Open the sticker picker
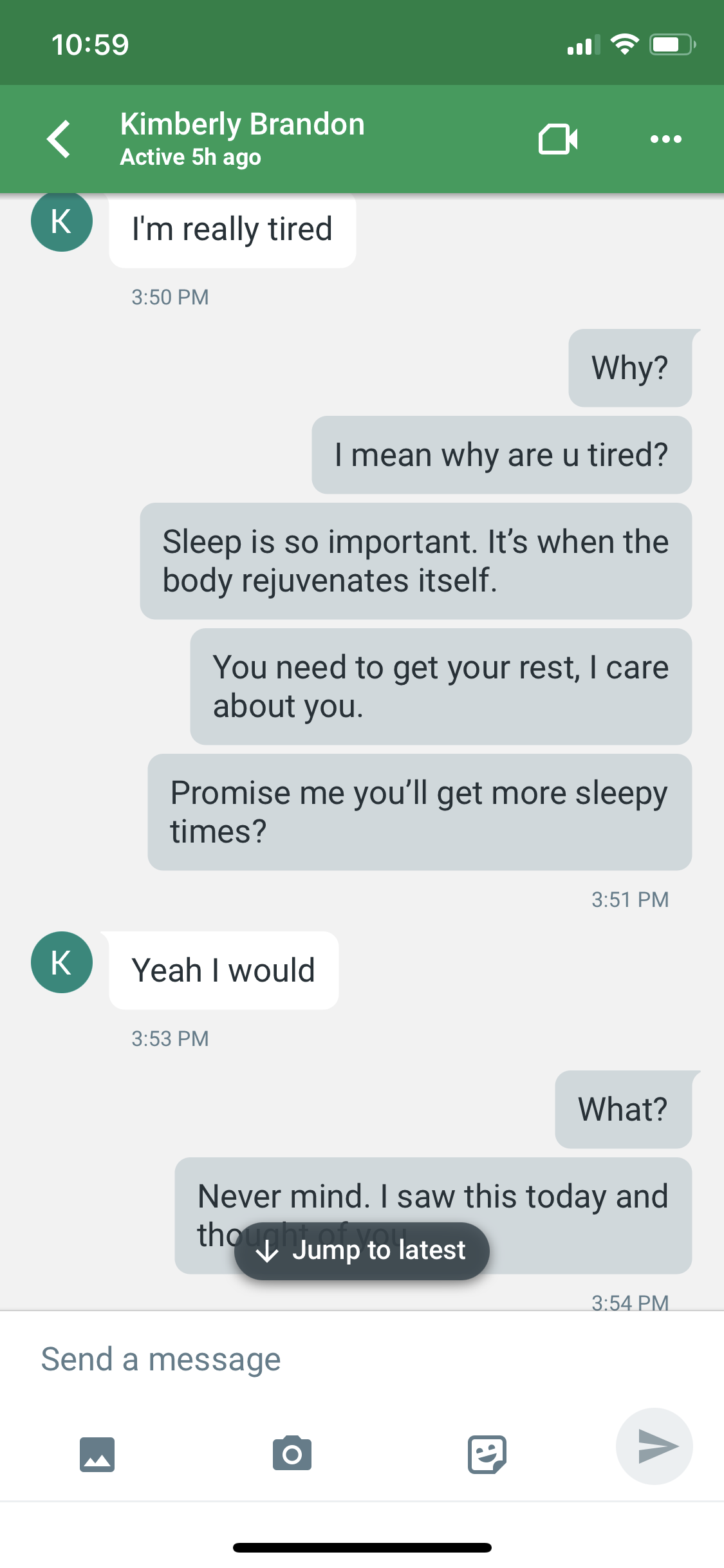This screenshot has width=724, height=1568. [487, 1454]
